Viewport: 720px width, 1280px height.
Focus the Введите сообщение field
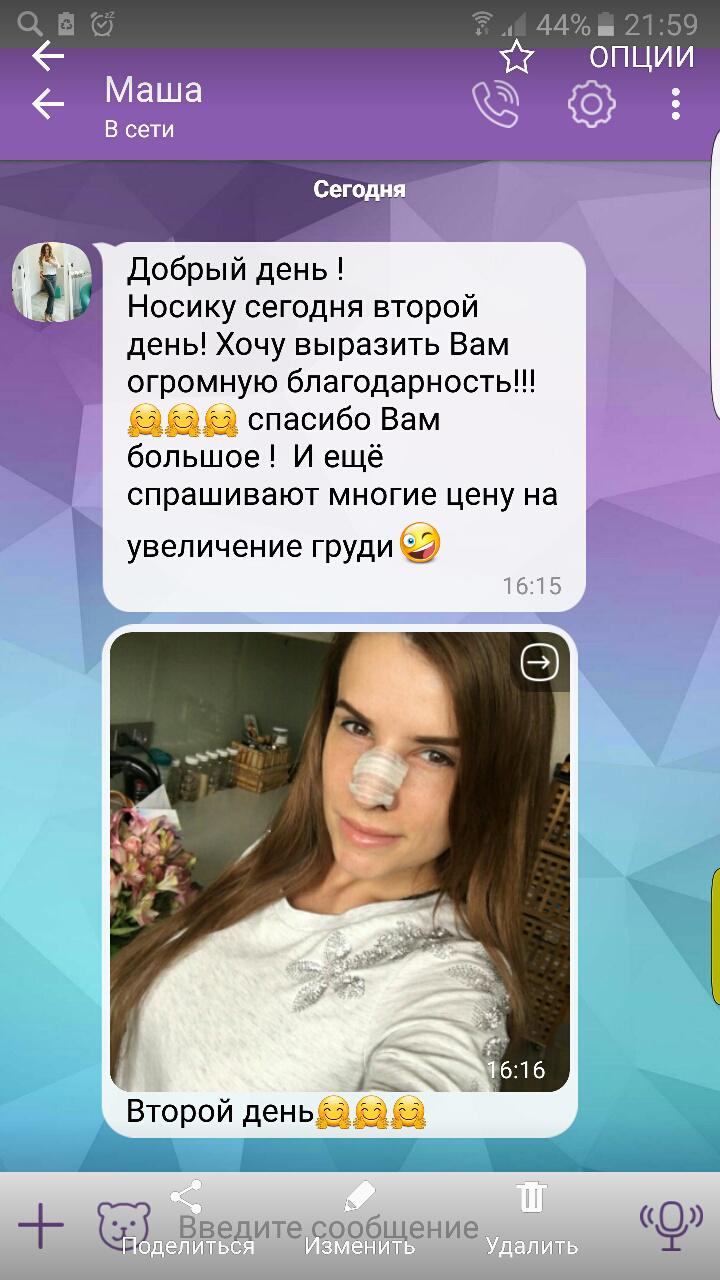click(x=328, y=1227)
